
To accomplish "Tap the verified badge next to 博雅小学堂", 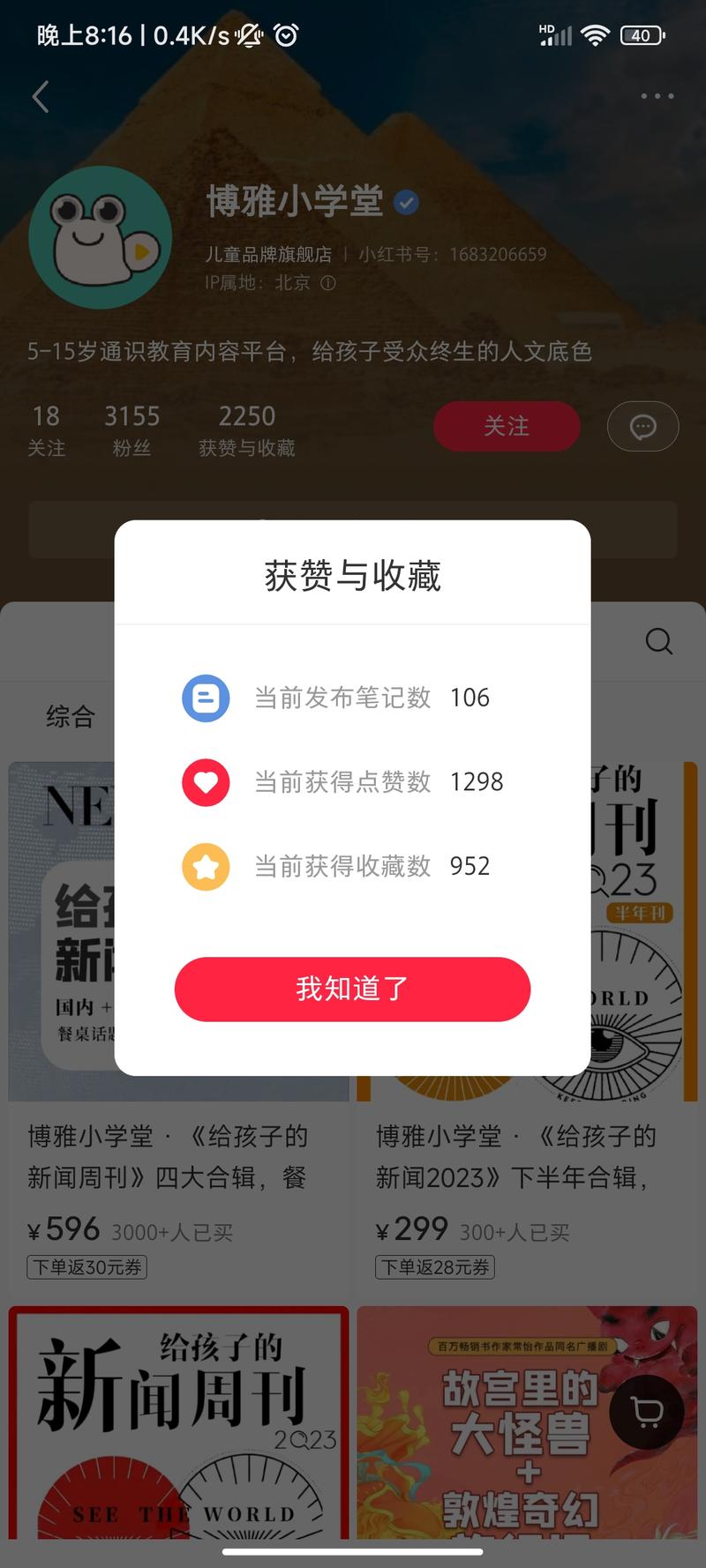I will point(406,202).
